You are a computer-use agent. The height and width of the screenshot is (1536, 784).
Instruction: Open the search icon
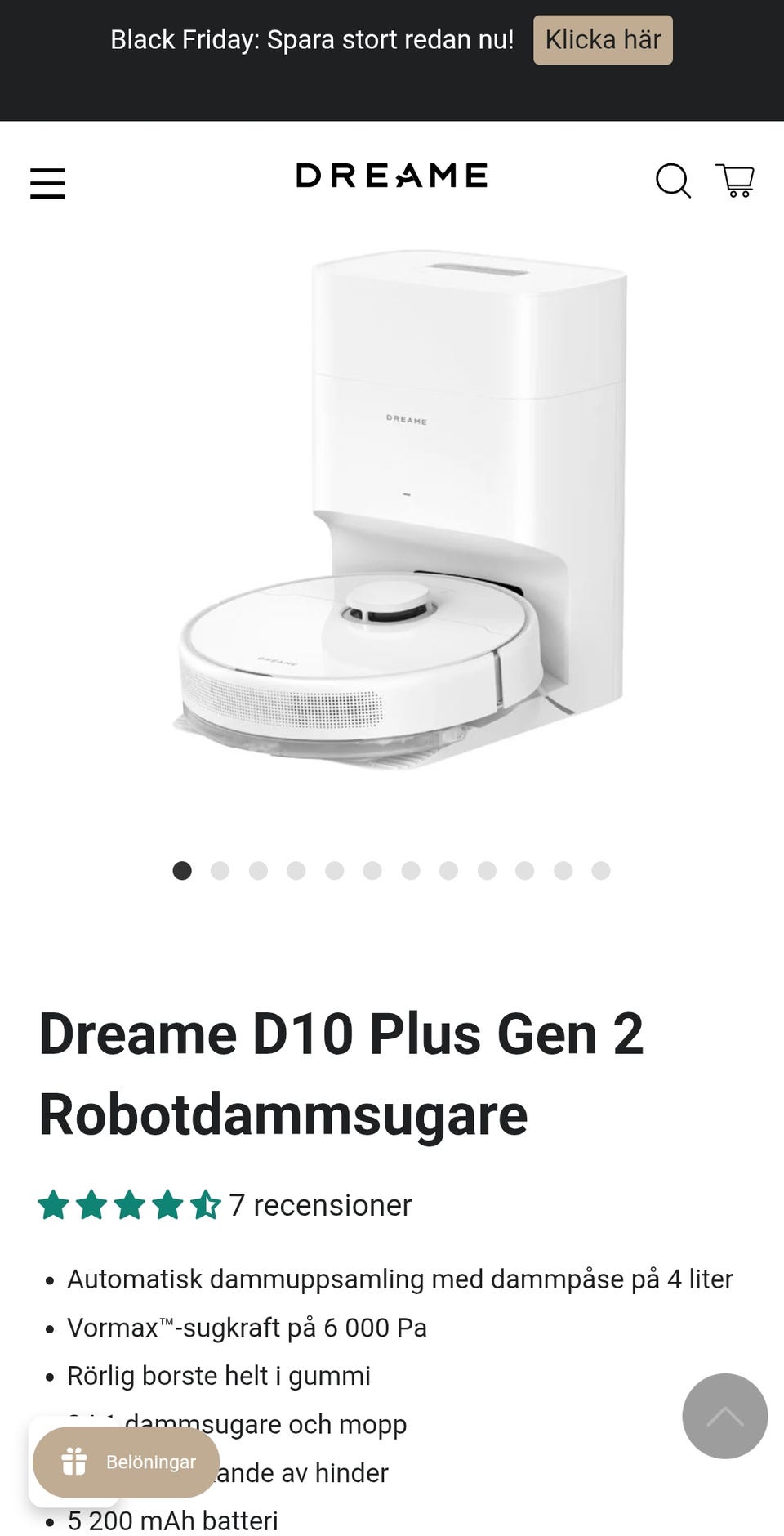tap(673, 181)
